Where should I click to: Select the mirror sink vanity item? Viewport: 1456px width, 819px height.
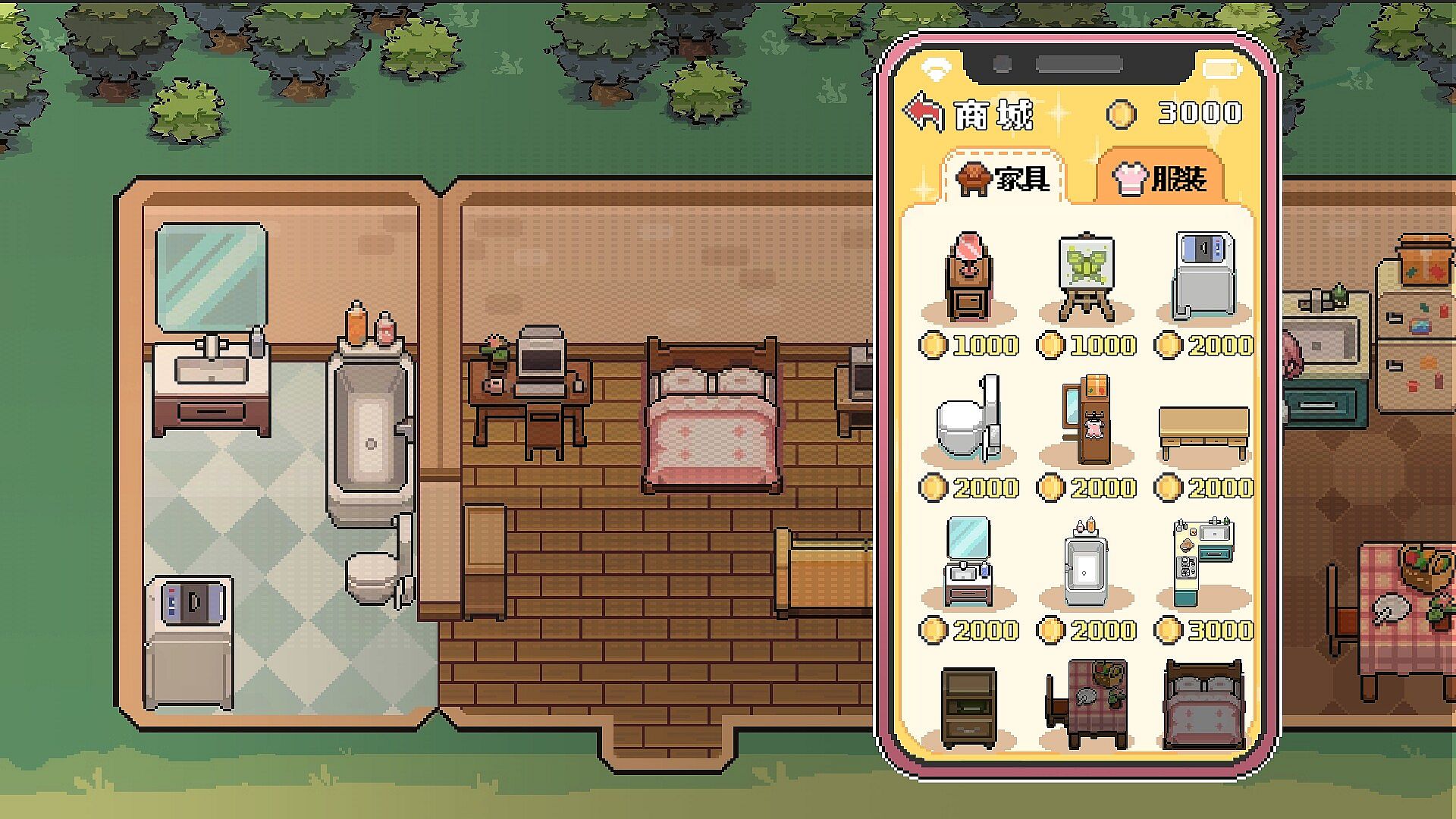(x=968, y=563)
